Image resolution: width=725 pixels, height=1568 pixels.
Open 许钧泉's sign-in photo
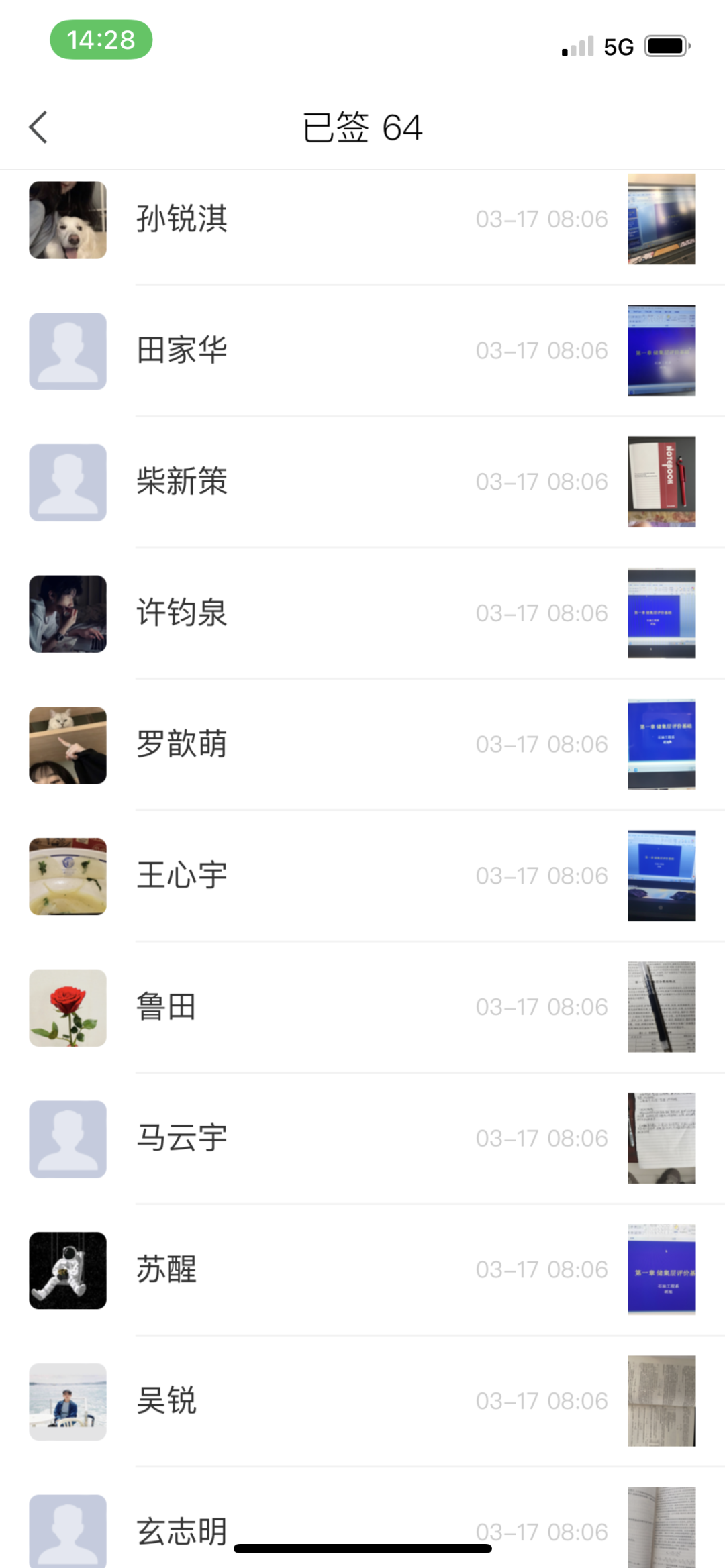pos(661,613)
